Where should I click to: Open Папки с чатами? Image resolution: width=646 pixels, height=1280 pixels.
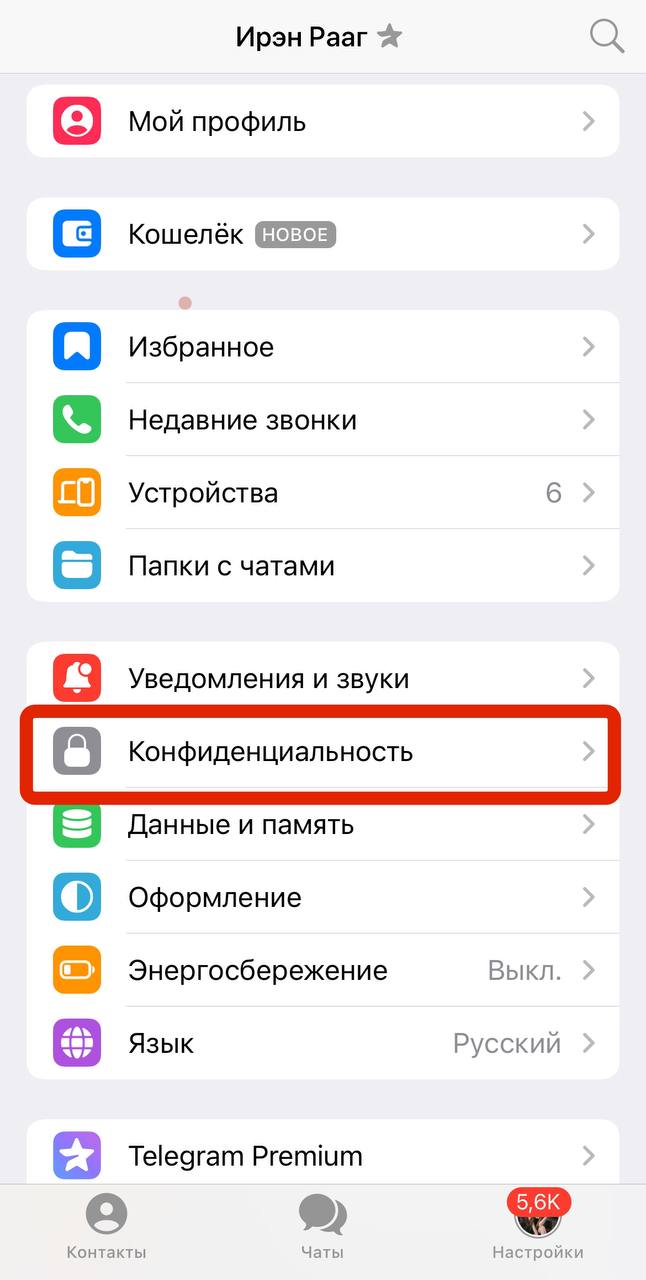[x=322, y=566]
